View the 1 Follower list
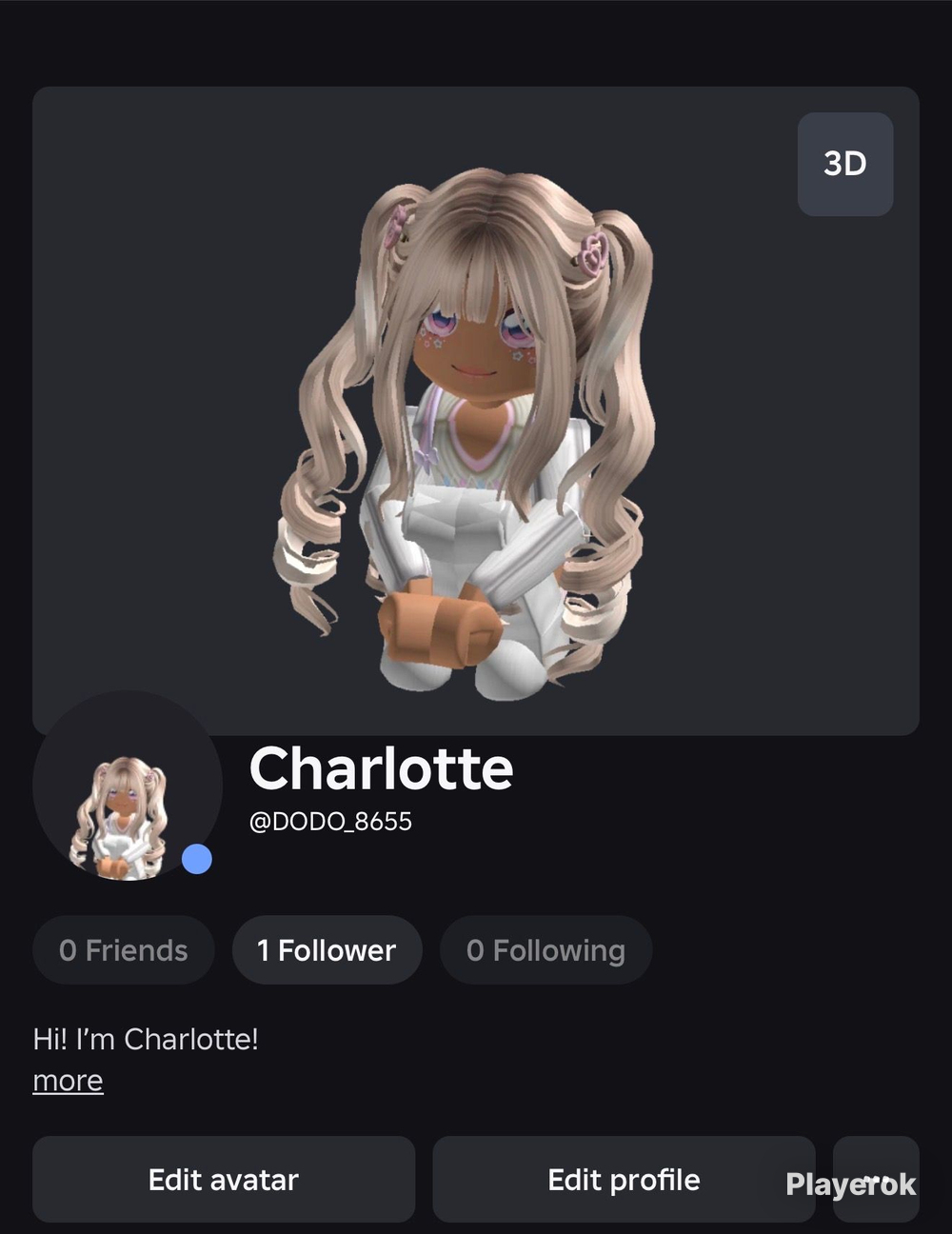This screenshot has height=1234, width=952. coord(327,949)
